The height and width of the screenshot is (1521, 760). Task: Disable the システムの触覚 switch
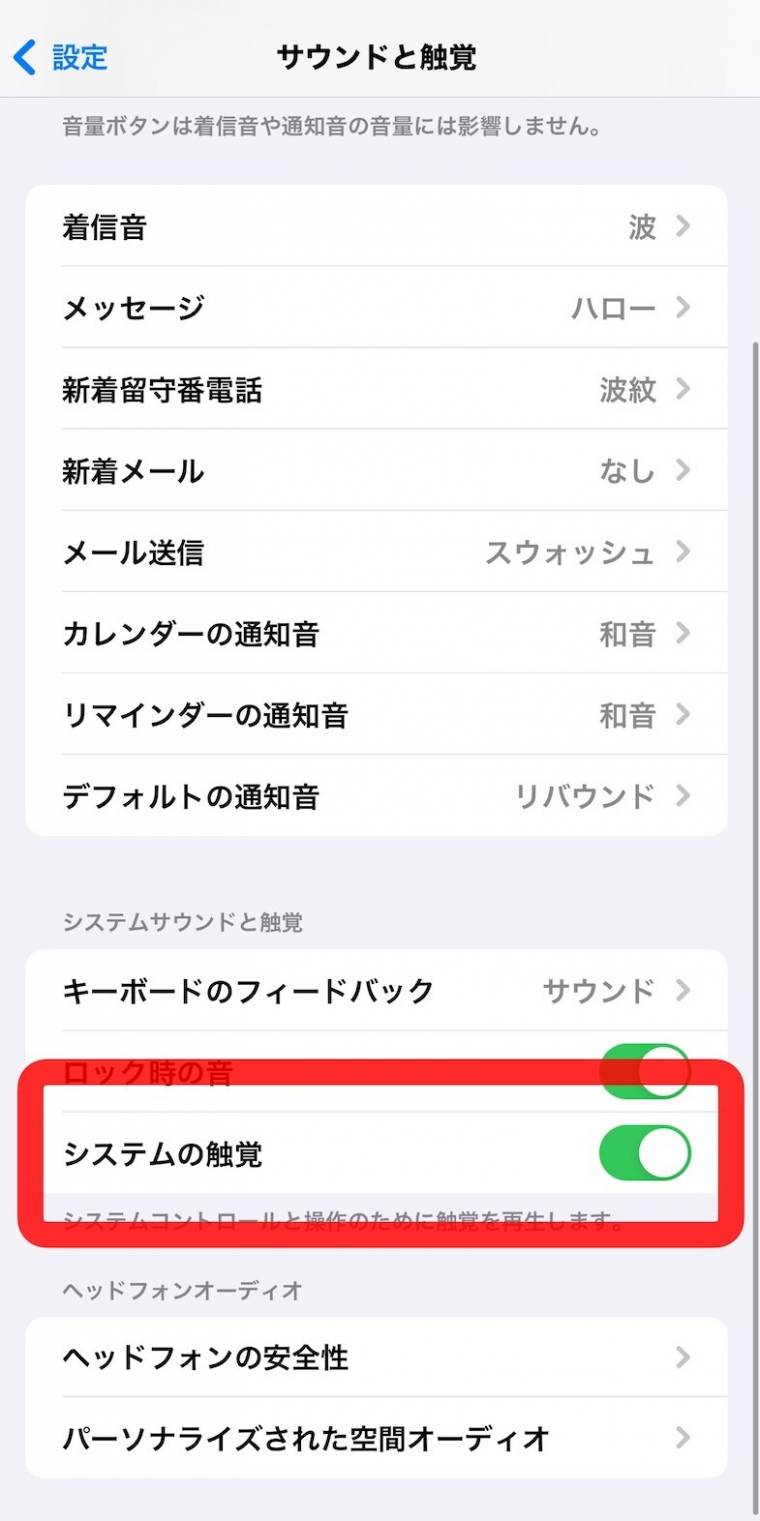click(645, 1152)
